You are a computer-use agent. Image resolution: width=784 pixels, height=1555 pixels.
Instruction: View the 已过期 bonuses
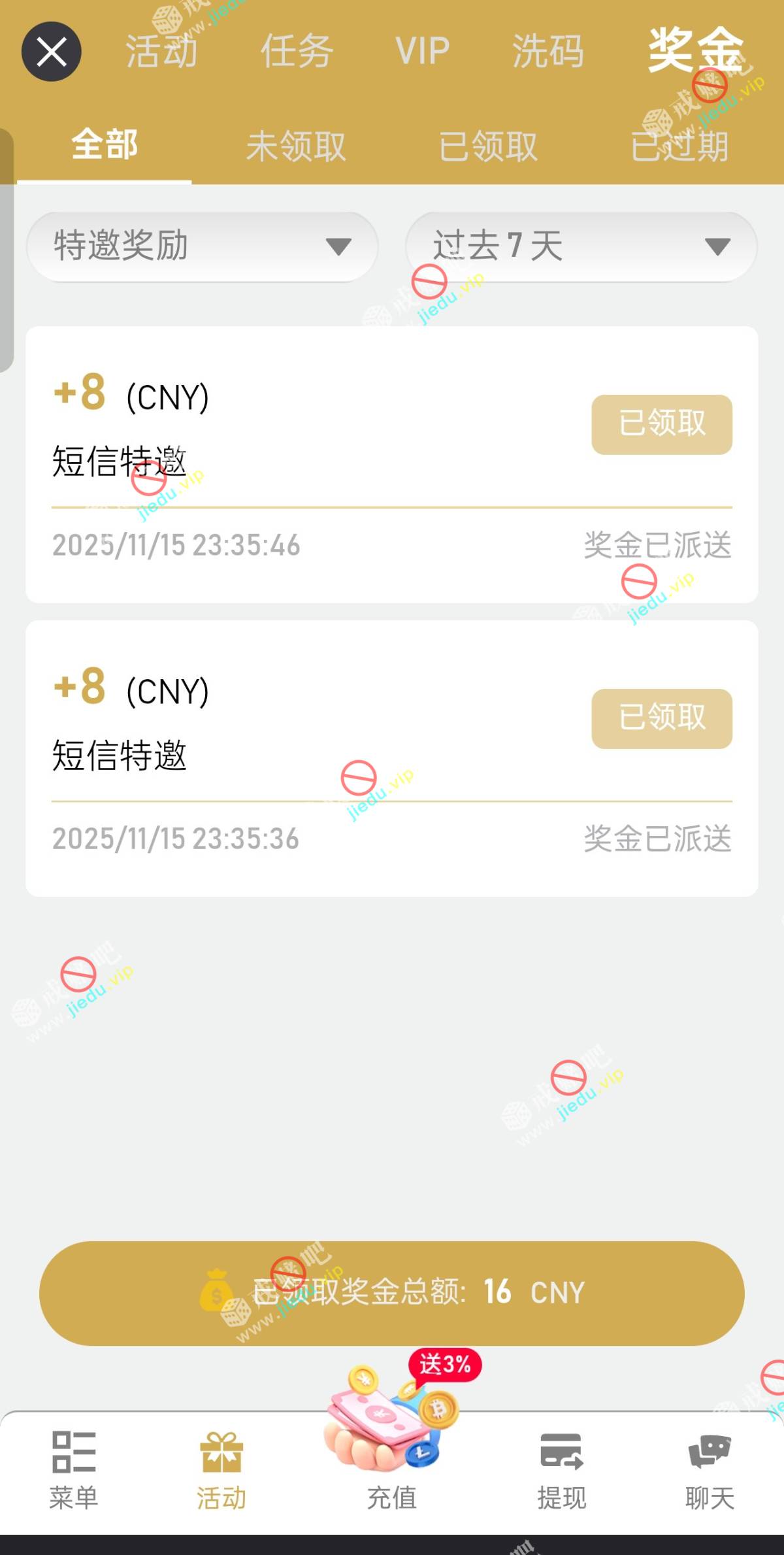[x=679, y=146]
